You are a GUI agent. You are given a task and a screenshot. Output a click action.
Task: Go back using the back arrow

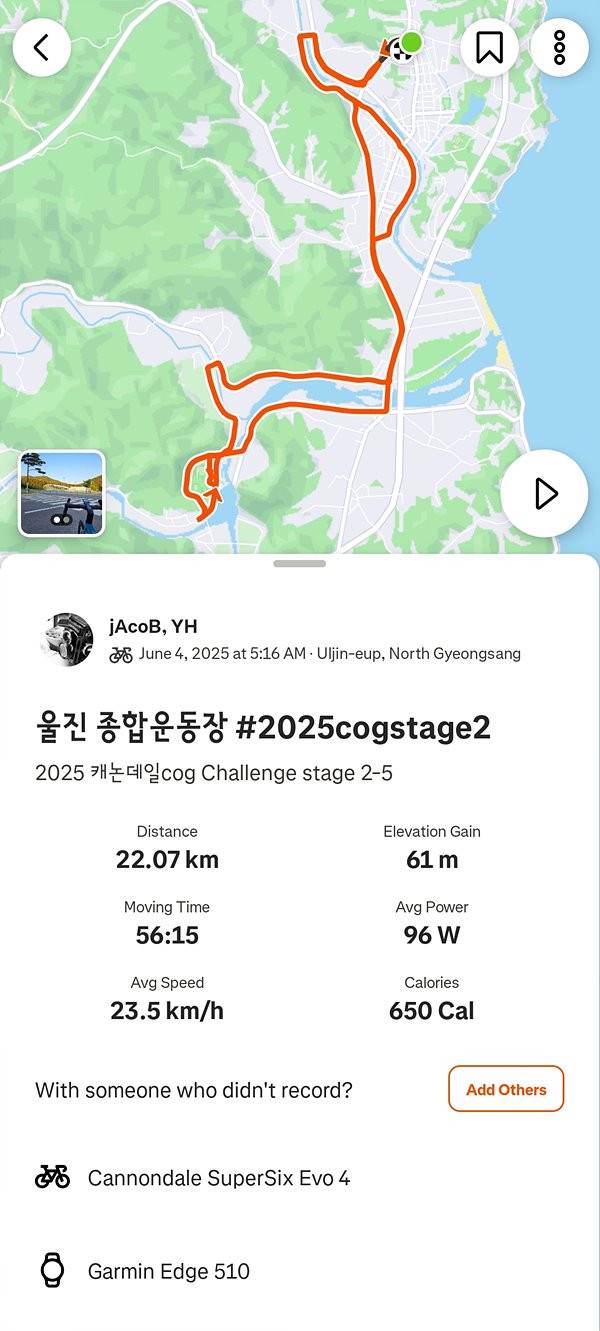(41, 47)
